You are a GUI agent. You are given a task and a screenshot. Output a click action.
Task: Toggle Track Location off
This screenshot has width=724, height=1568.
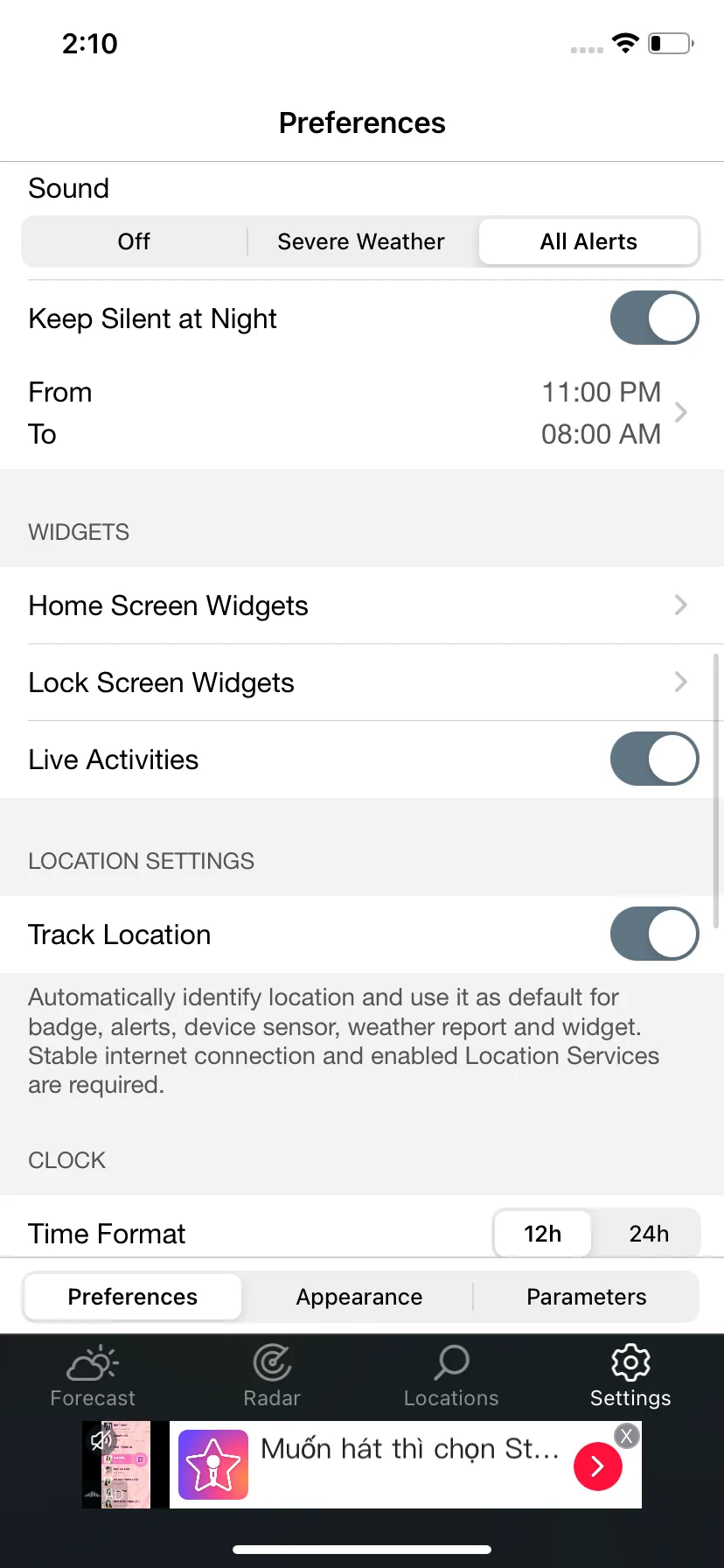[654, 934]
